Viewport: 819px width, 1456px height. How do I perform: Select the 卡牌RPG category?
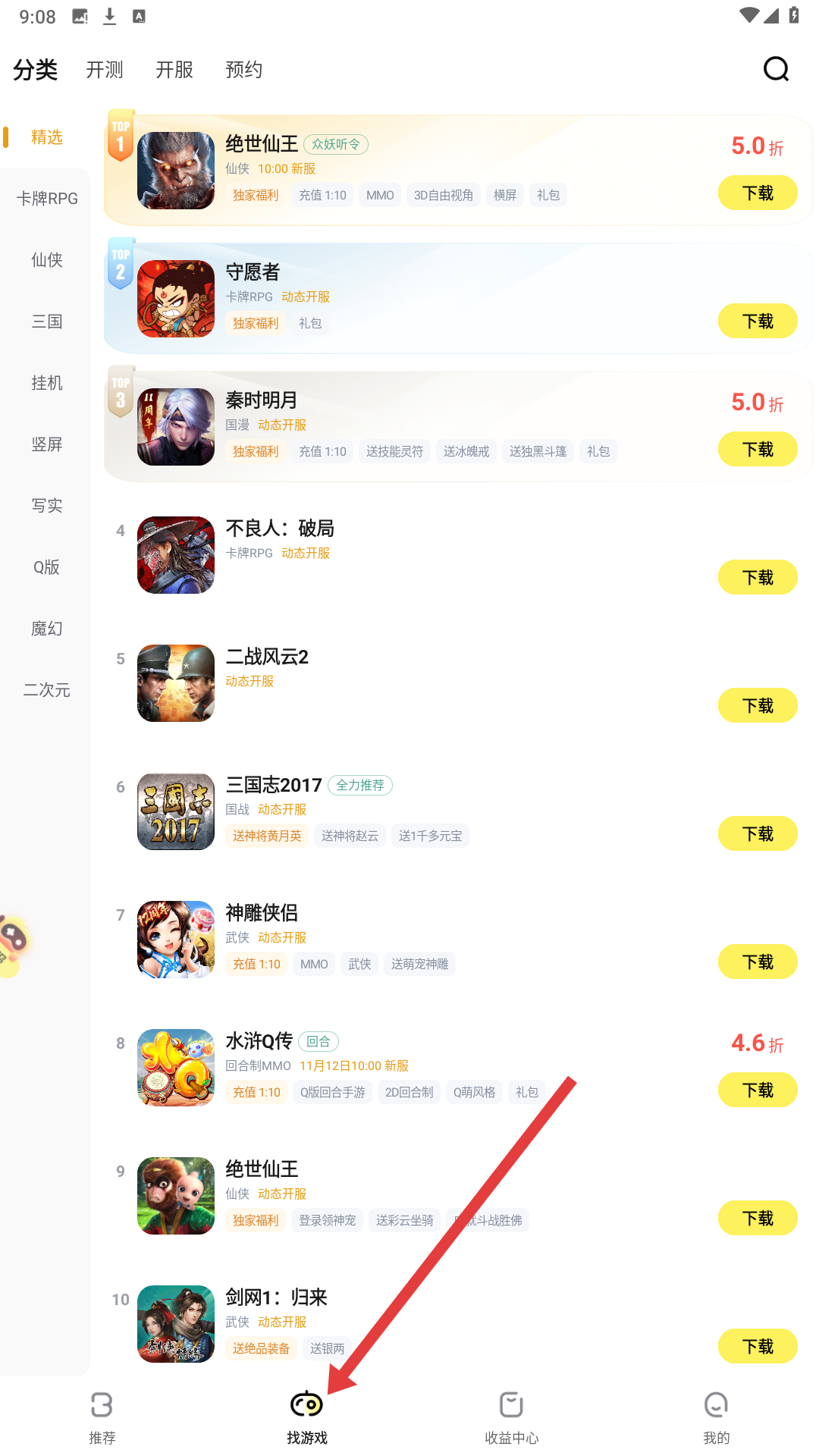coord(47,199)
